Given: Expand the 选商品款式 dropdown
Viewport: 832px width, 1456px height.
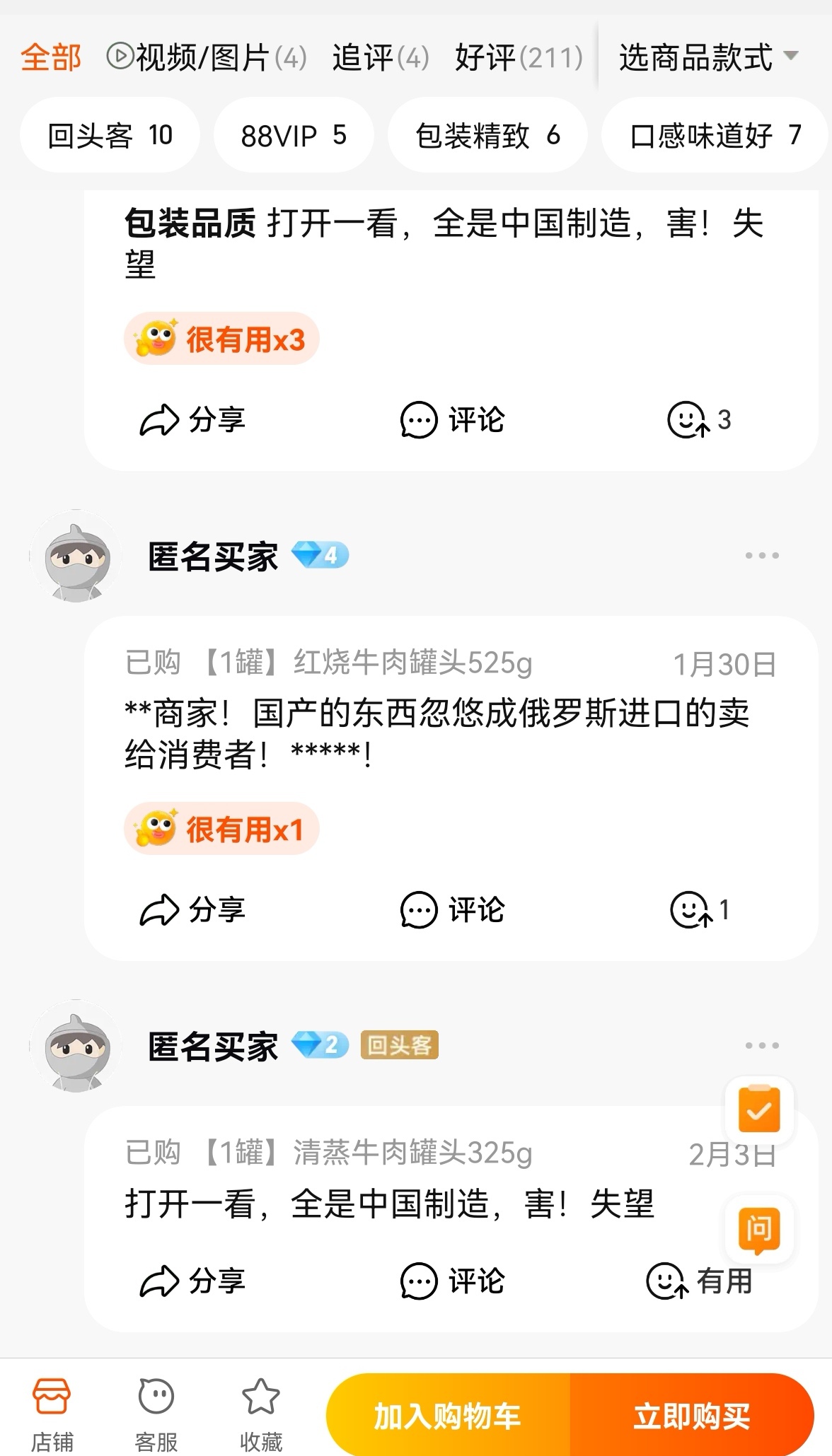Looking at the screenshot, I should point(708,57).
